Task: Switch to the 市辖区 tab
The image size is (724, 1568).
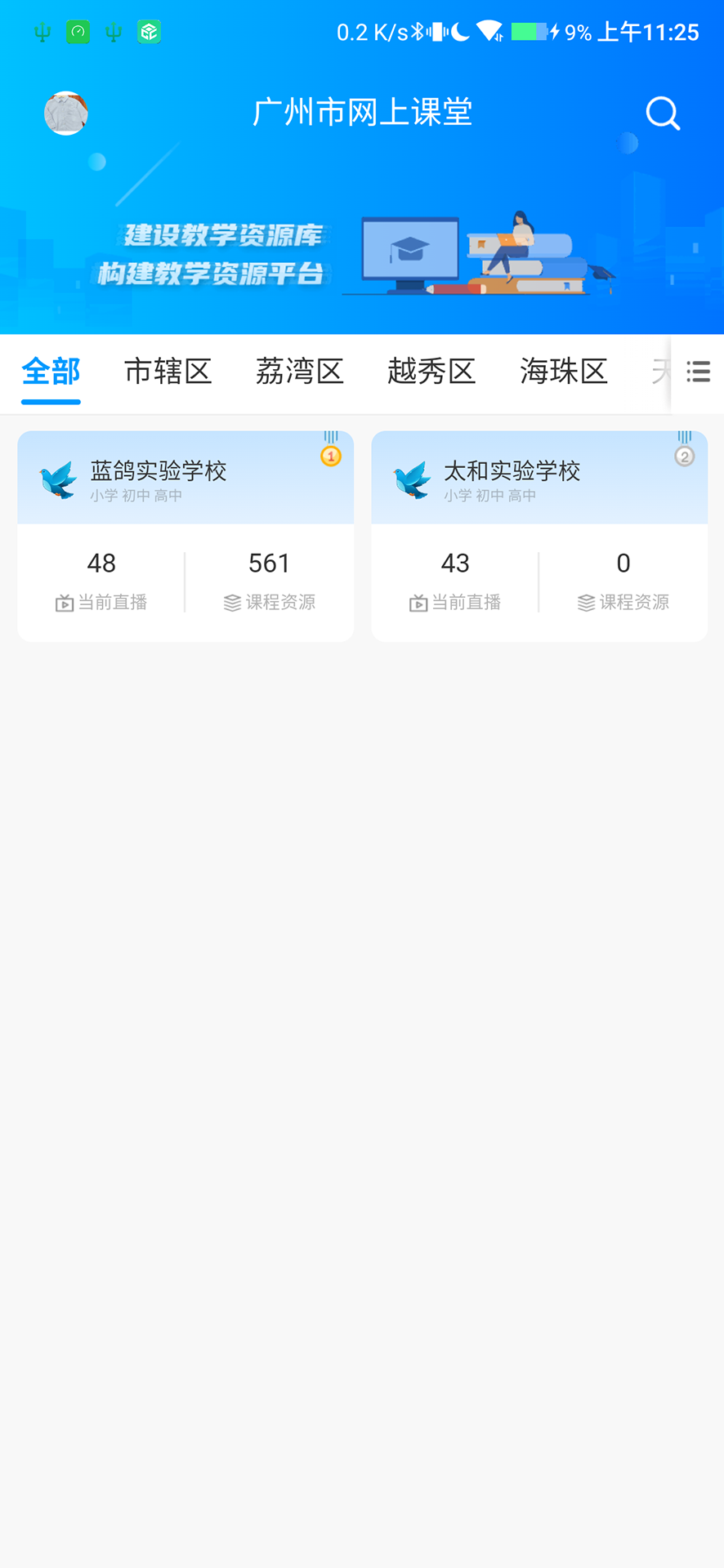Action: [x=167, y=372]
